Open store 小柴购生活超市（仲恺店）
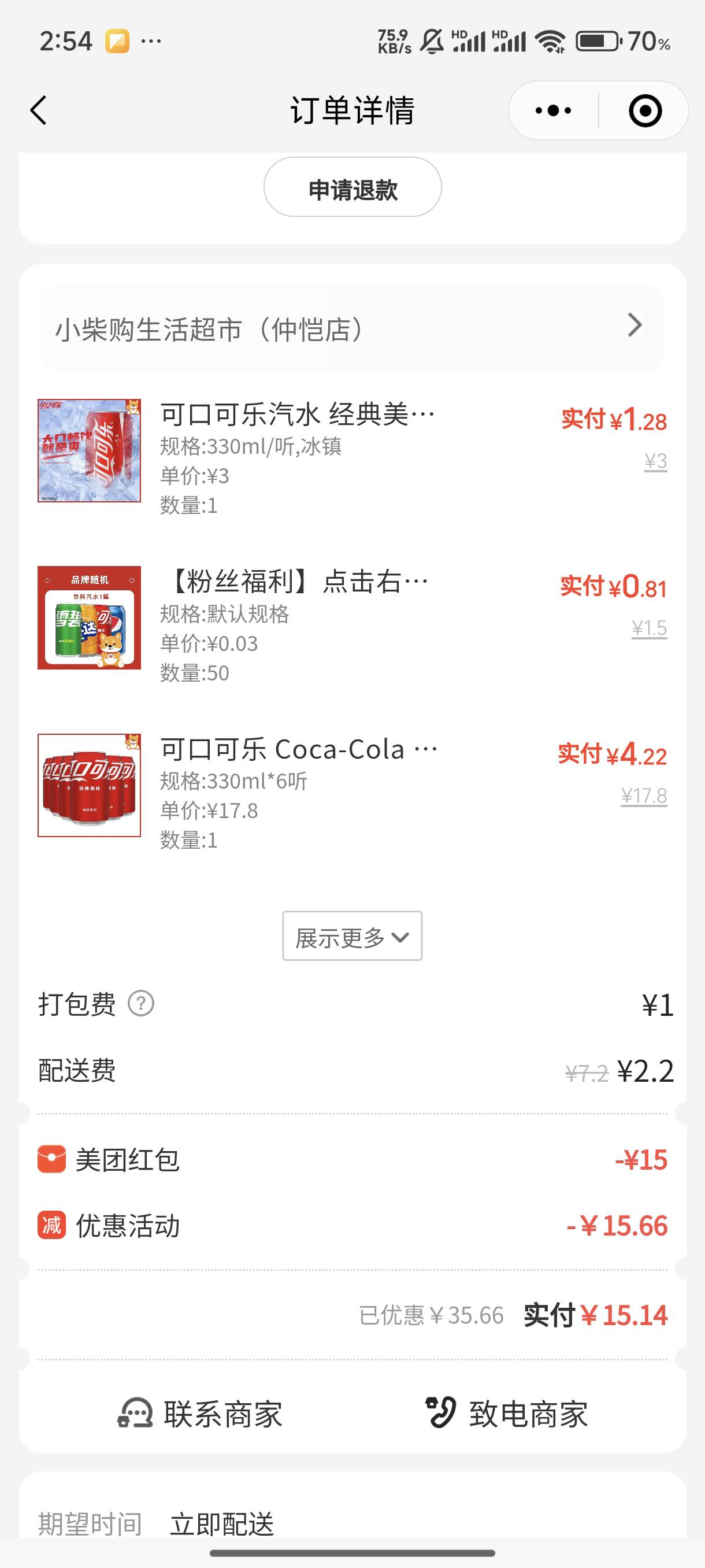 point(352,329)
